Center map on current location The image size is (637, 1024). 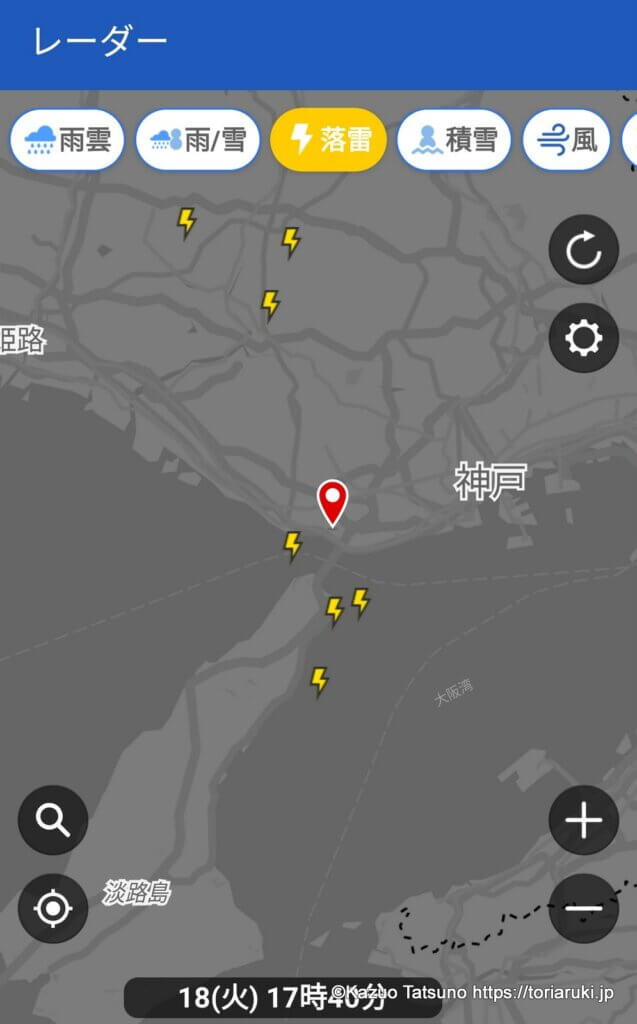tap(53, 908)
